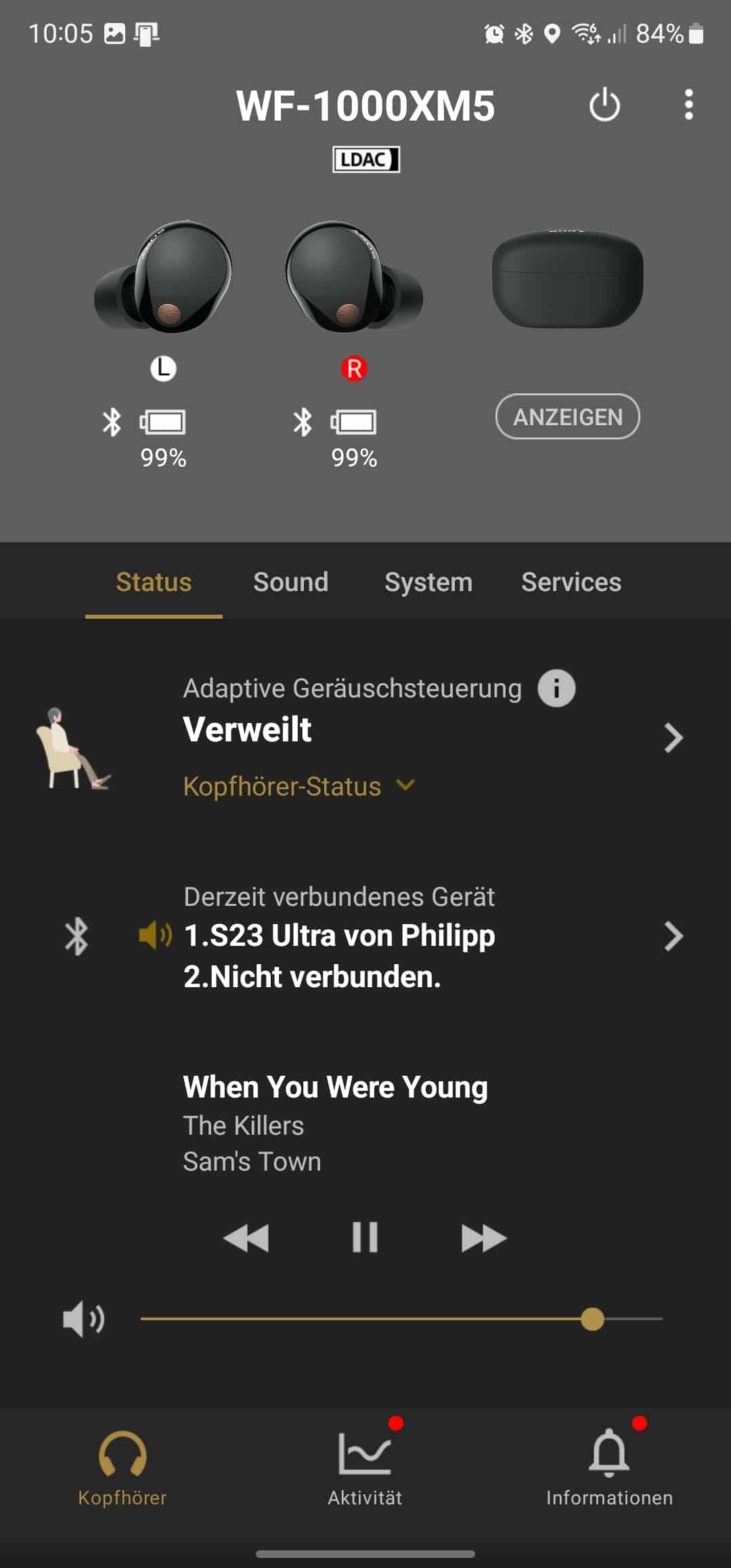Open Derzeit verbundenes Gerät details
Screen dimensions: 731x1568
tap(673, 936)
